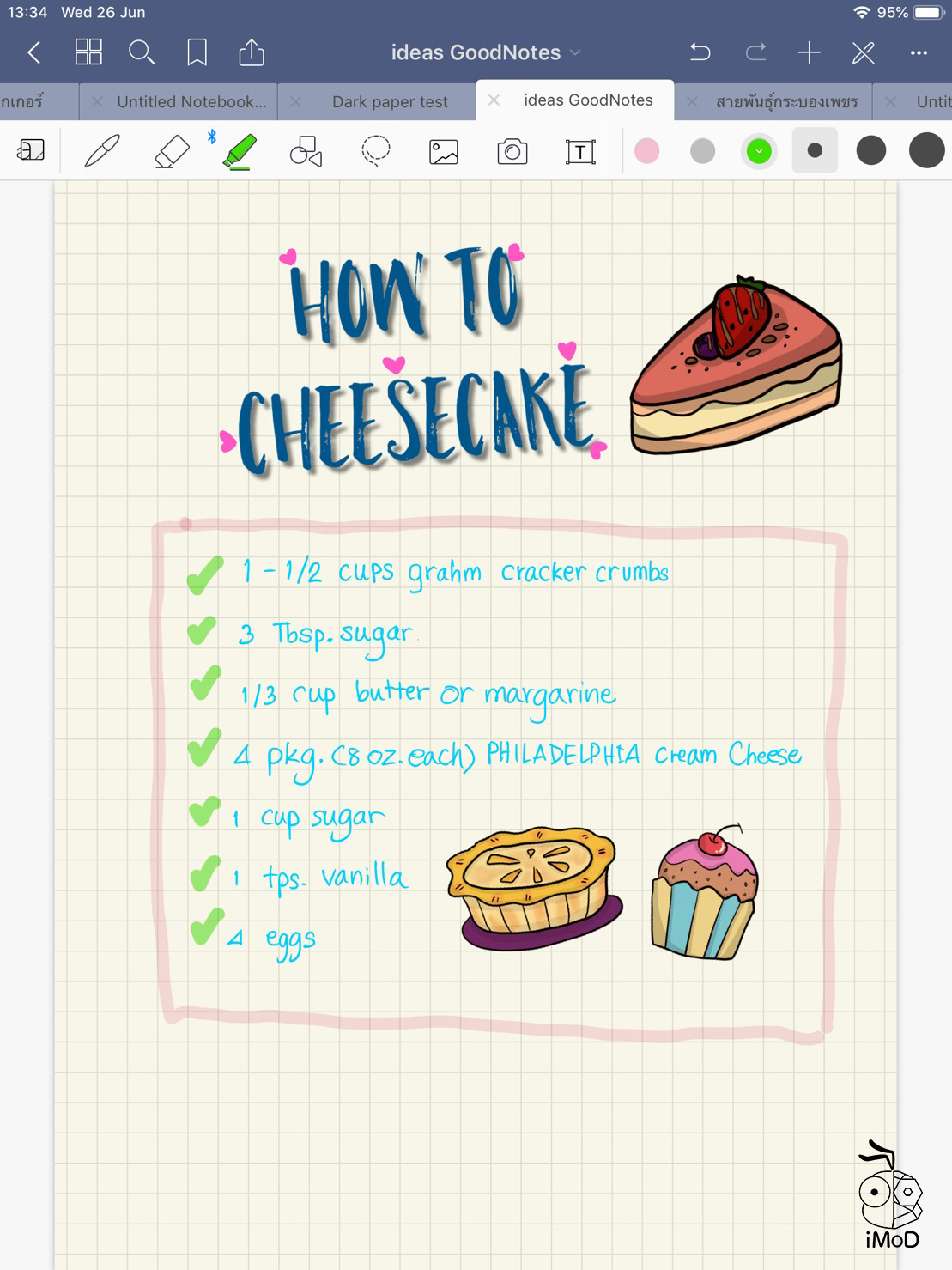952x1270 pixels.
Task: Open the shapes tool
Action: [x=306, y=152]
